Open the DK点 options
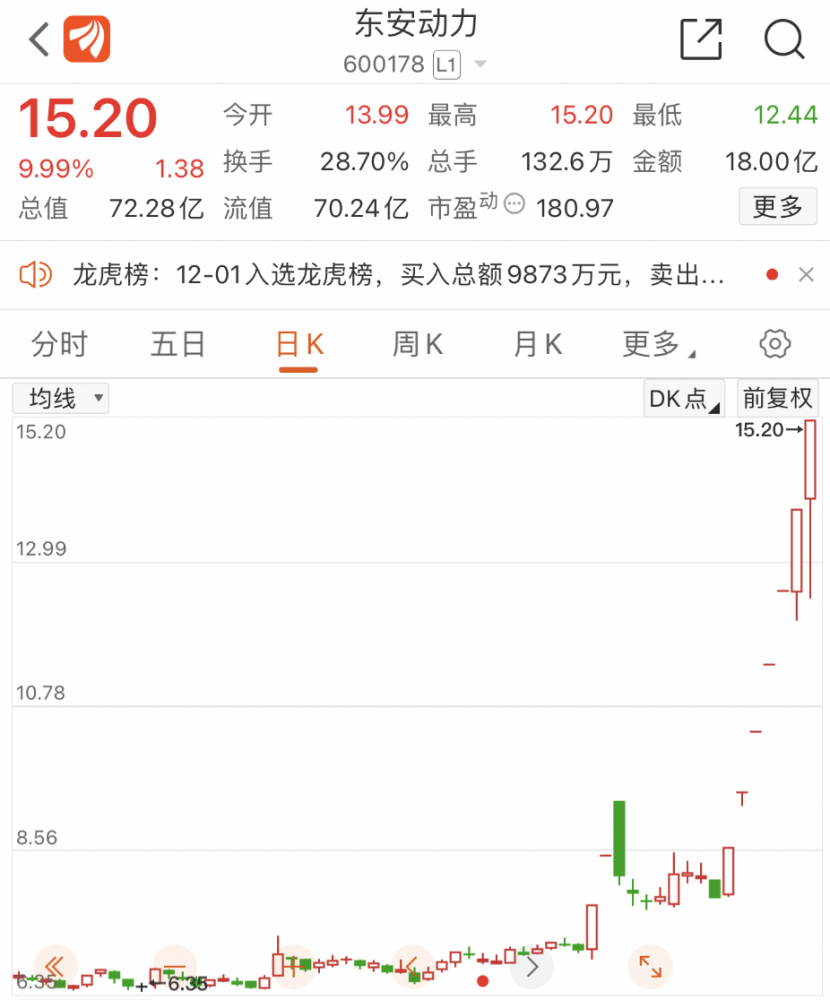 (x=685, y=399)
